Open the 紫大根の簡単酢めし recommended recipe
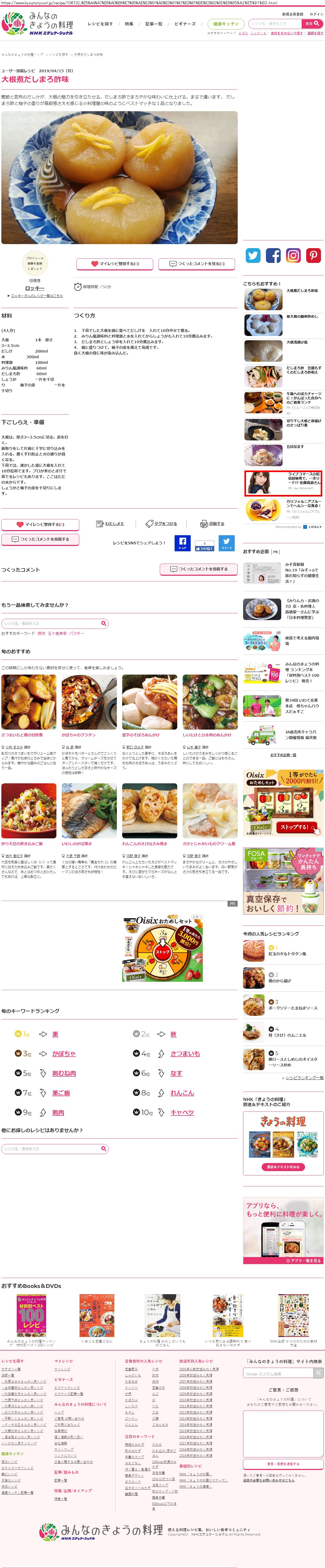Screen dimensions: 325x1568 point(302,317)
